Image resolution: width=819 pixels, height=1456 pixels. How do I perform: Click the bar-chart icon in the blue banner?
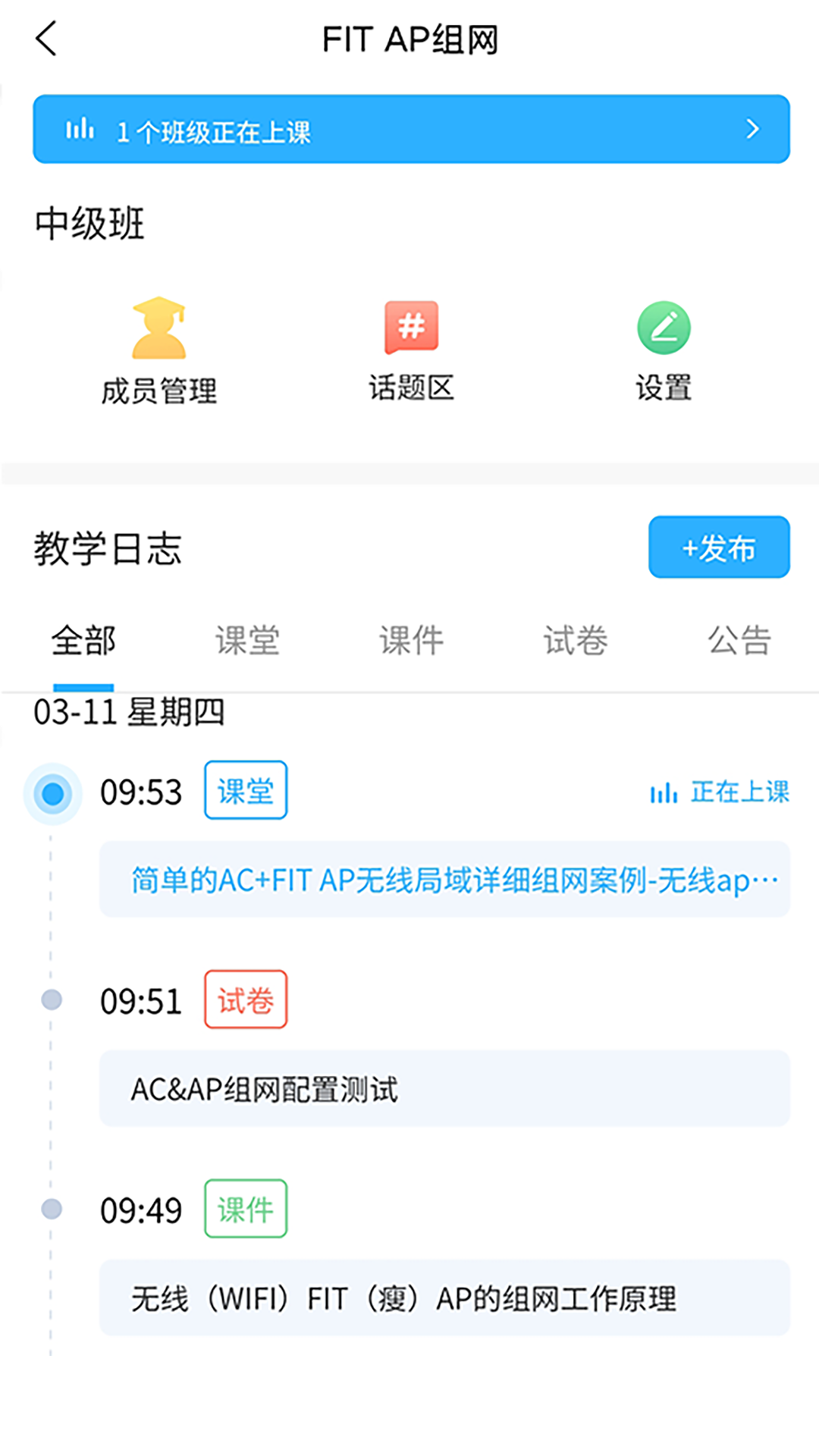coord(80,129)
